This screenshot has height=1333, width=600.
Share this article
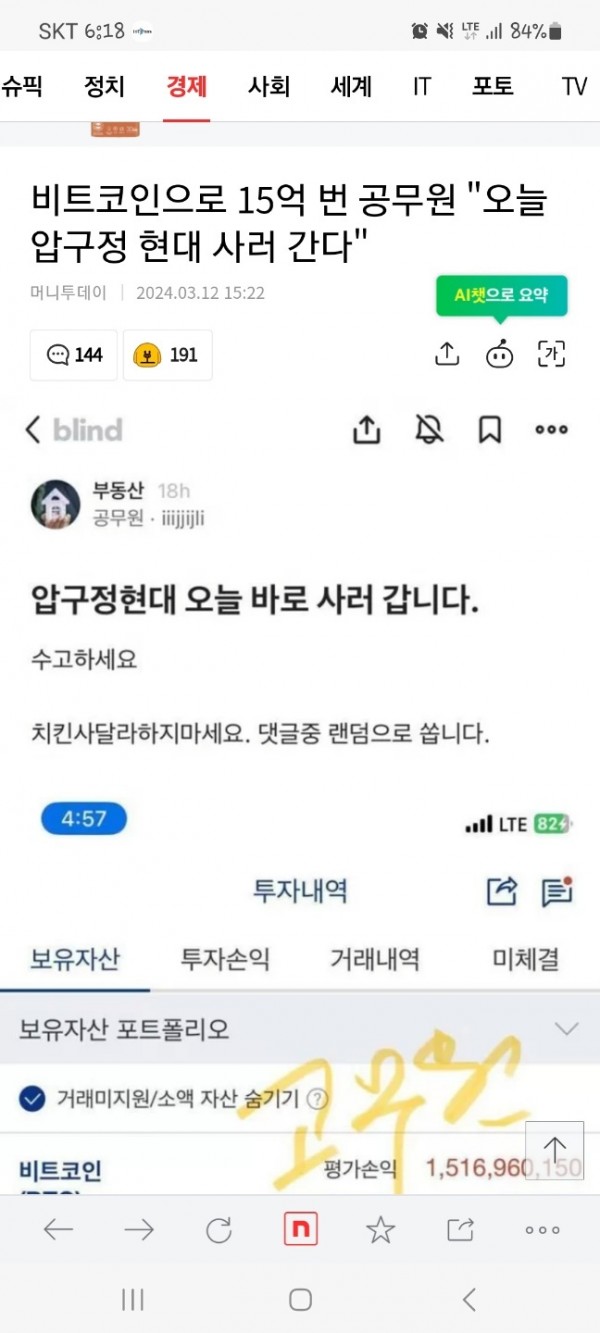pos(447,353)
